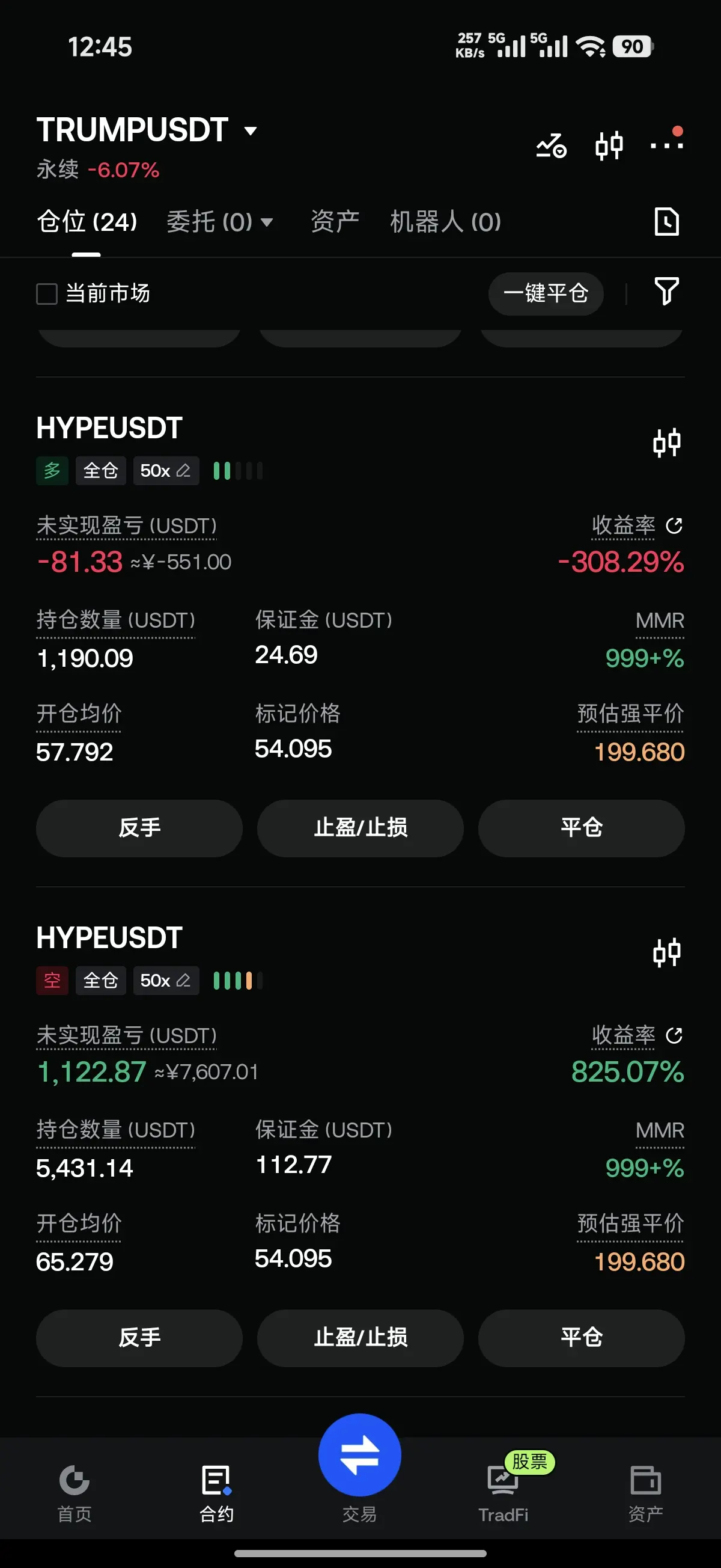Open the order history document icon

[x=666, y=222]
